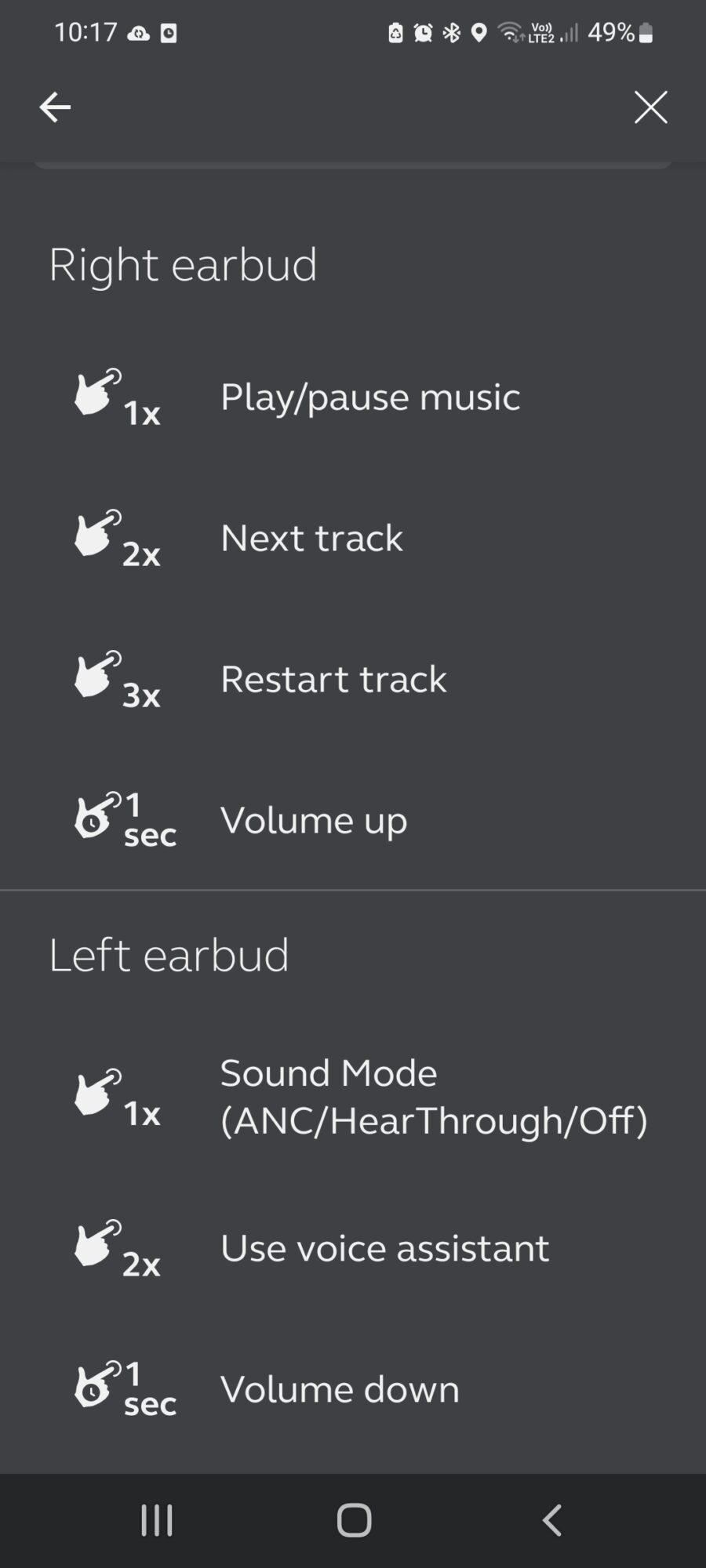Return to the phone's home screen
Viewport: 706px width, 1568px height.
(354, 1520)
